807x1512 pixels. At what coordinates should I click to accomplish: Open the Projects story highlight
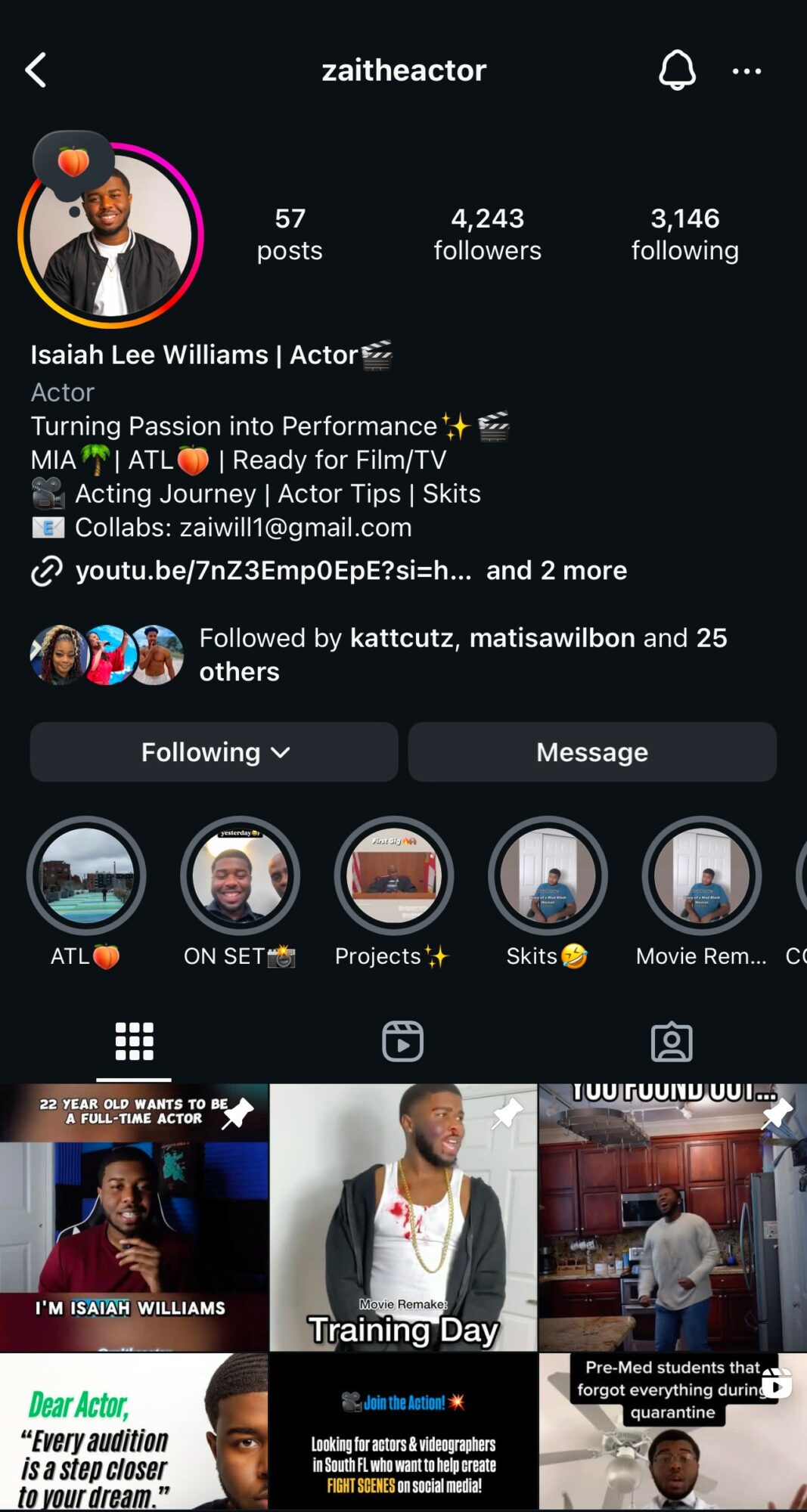(x=393, y=875)
